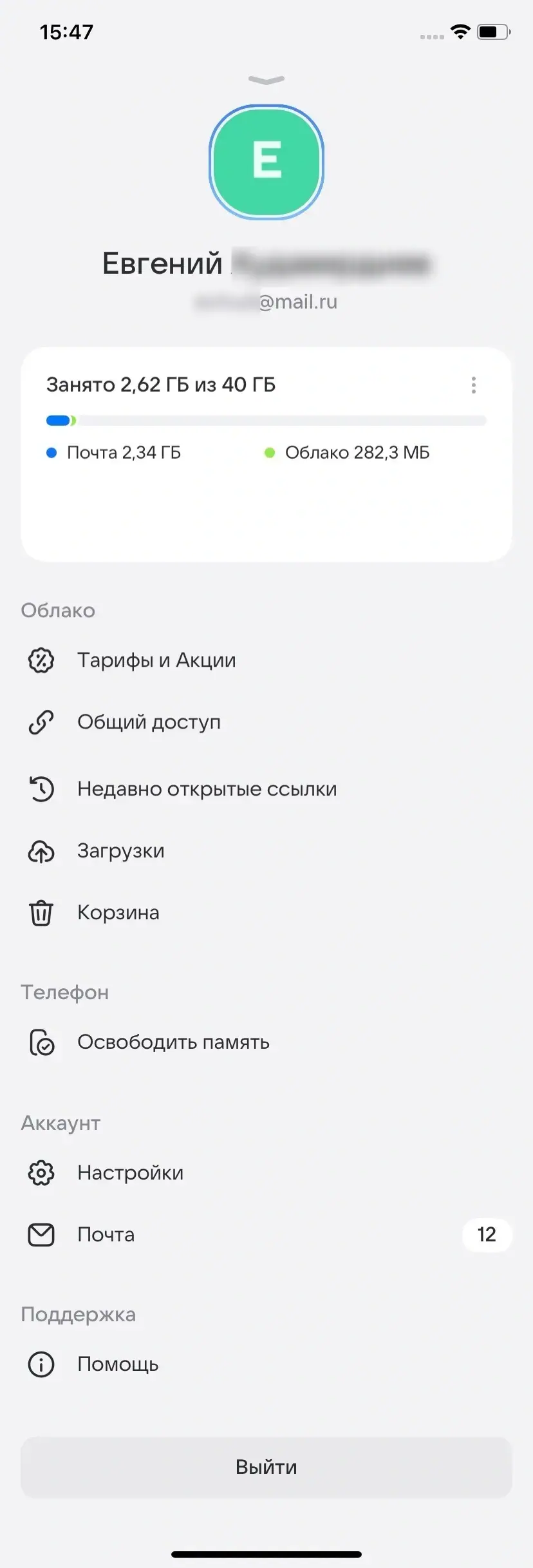
Task: Open Загрузки
Action: pos(121,851)
